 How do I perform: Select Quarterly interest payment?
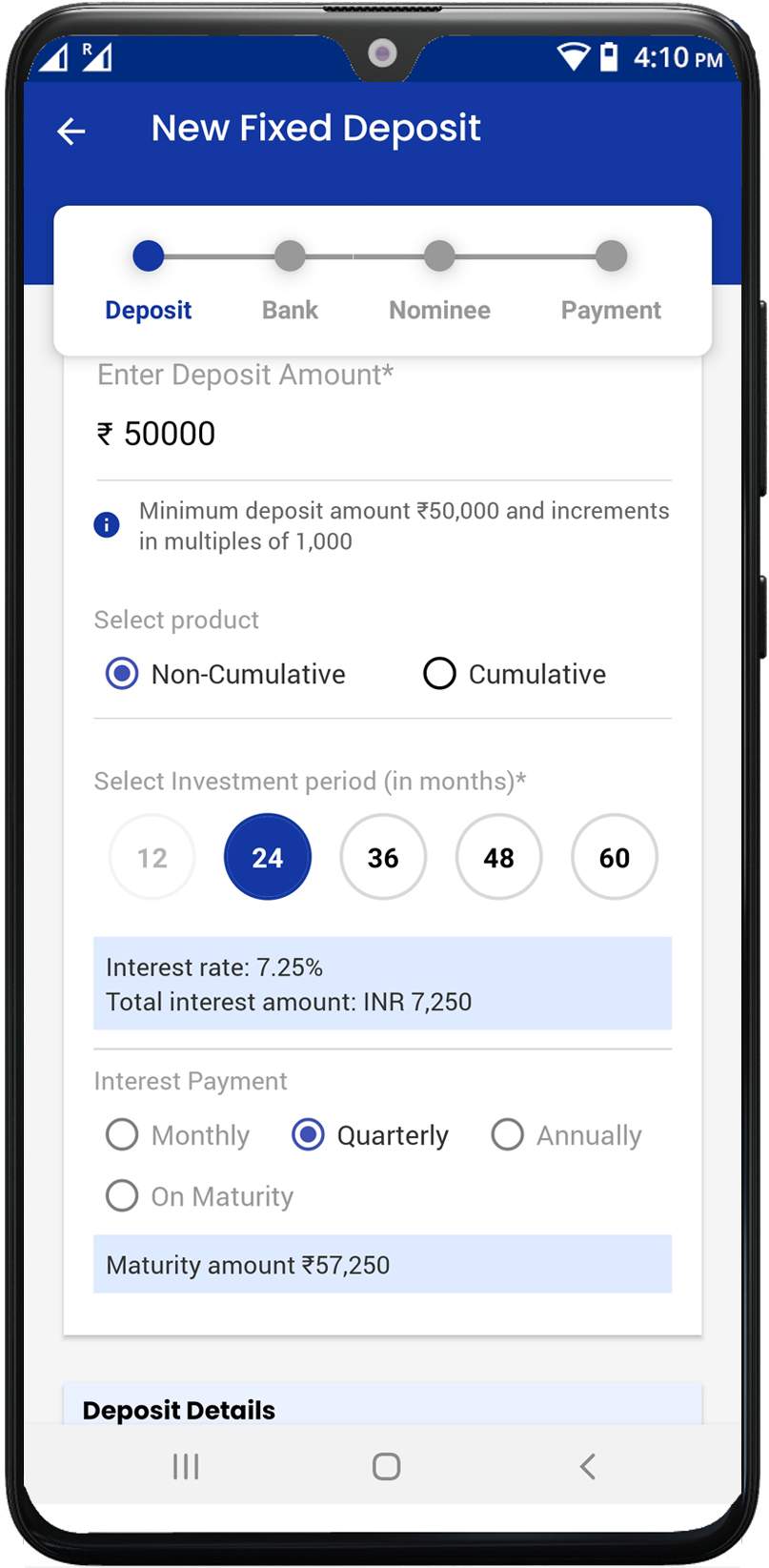tap(308, 1135)
